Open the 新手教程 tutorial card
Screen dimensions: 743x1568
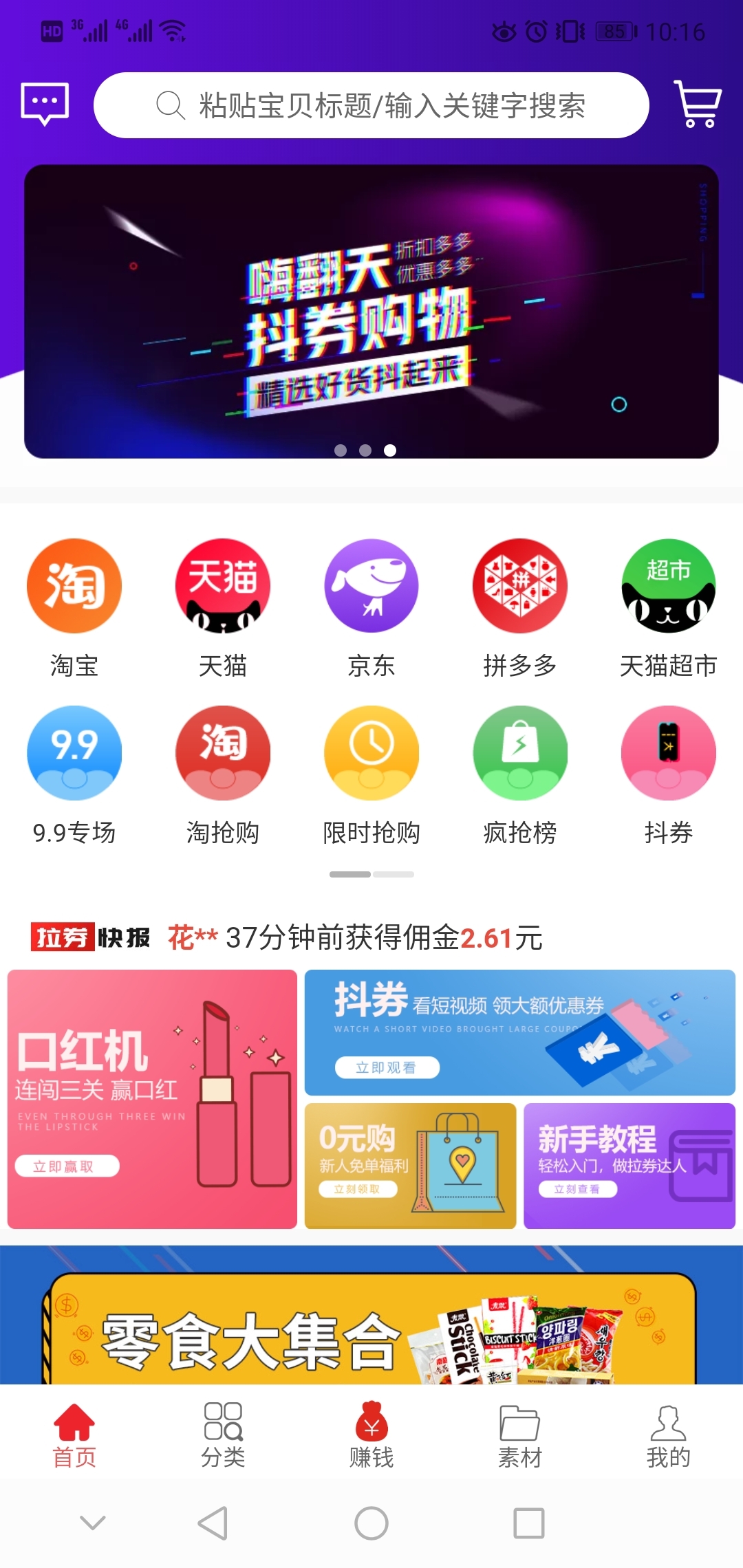(629, 1166)
